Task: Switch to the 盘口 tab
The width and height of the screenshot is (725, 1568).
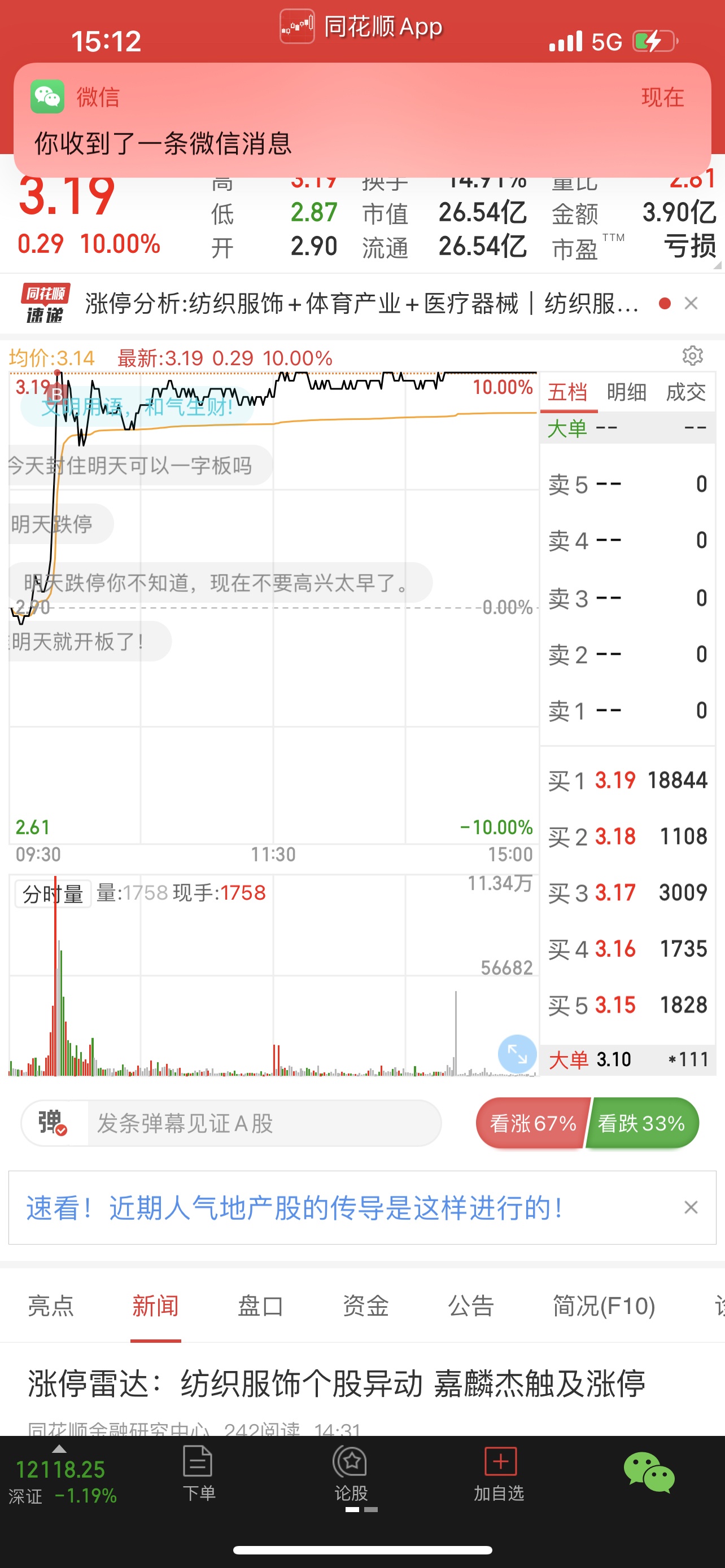Action: [260, 1306]
